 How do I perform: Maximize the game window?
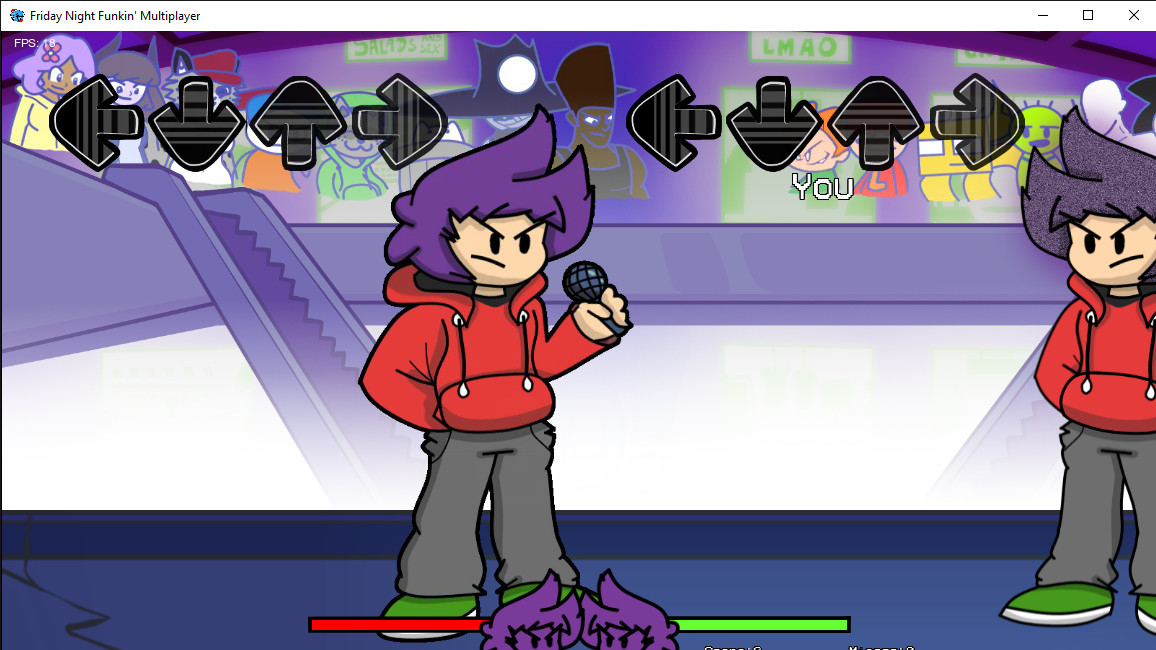pyautogui.click(x=1088, y=15)
